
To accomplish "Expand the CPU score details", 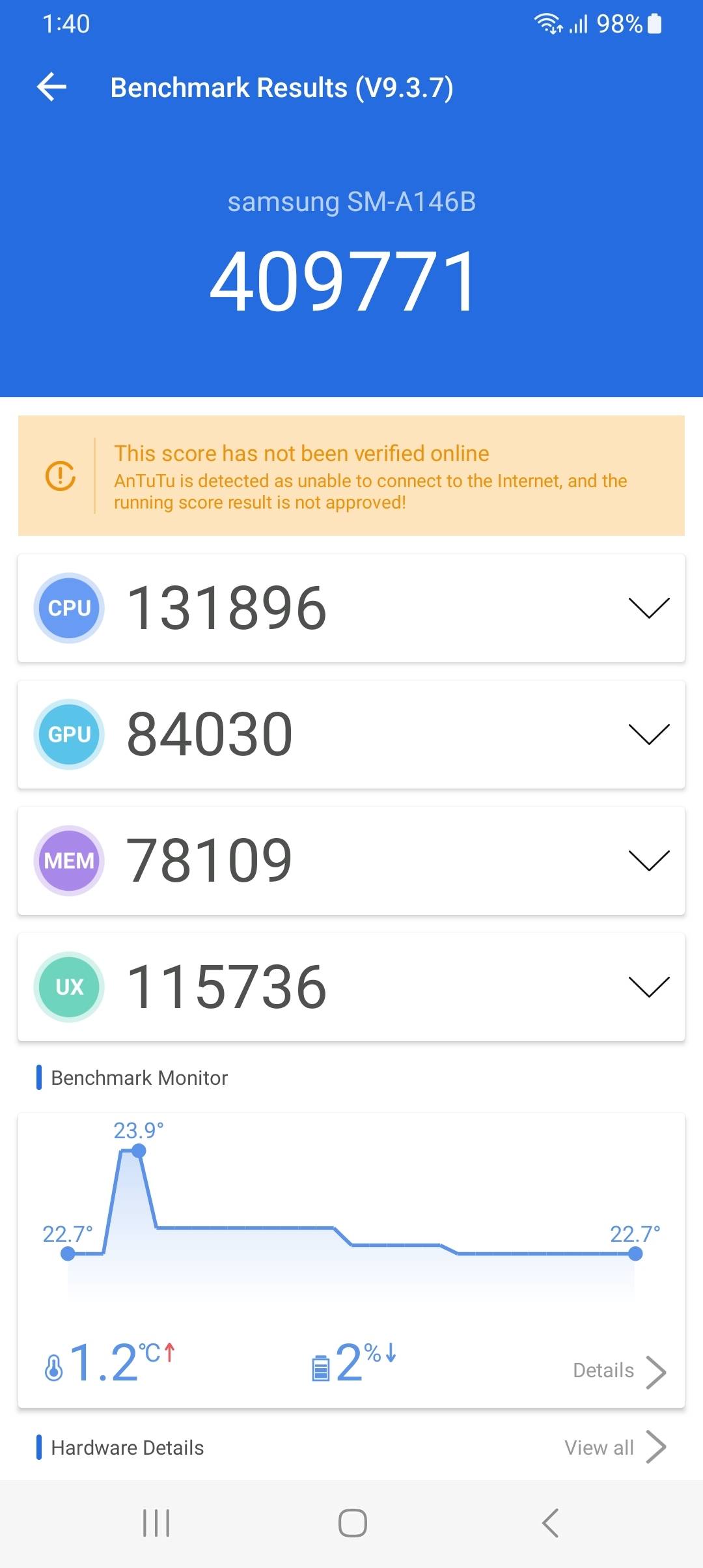I will coord(648,608).
